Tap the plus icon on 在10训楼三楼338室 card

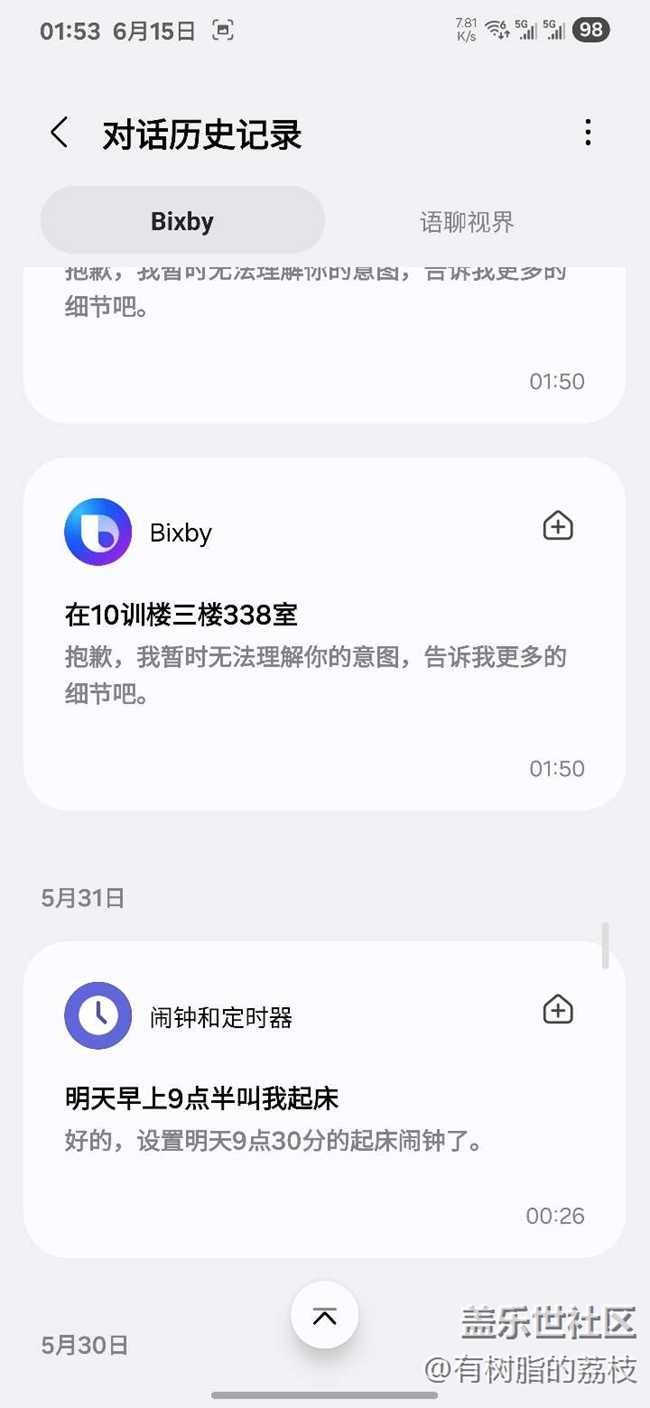click(x=558, y=527)
